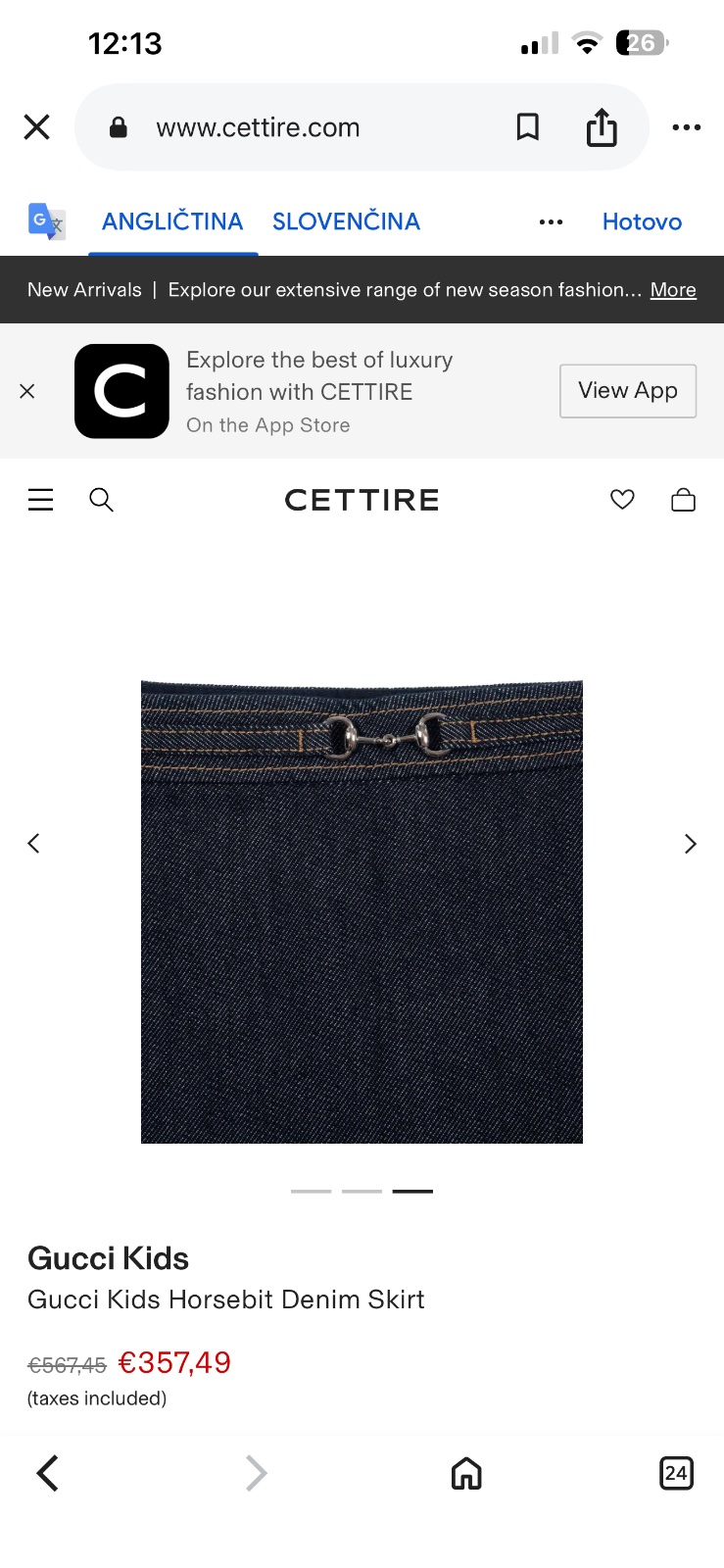Open the shopping bag
Viewport: 724px width, 1568px height.
pos(683,500)
